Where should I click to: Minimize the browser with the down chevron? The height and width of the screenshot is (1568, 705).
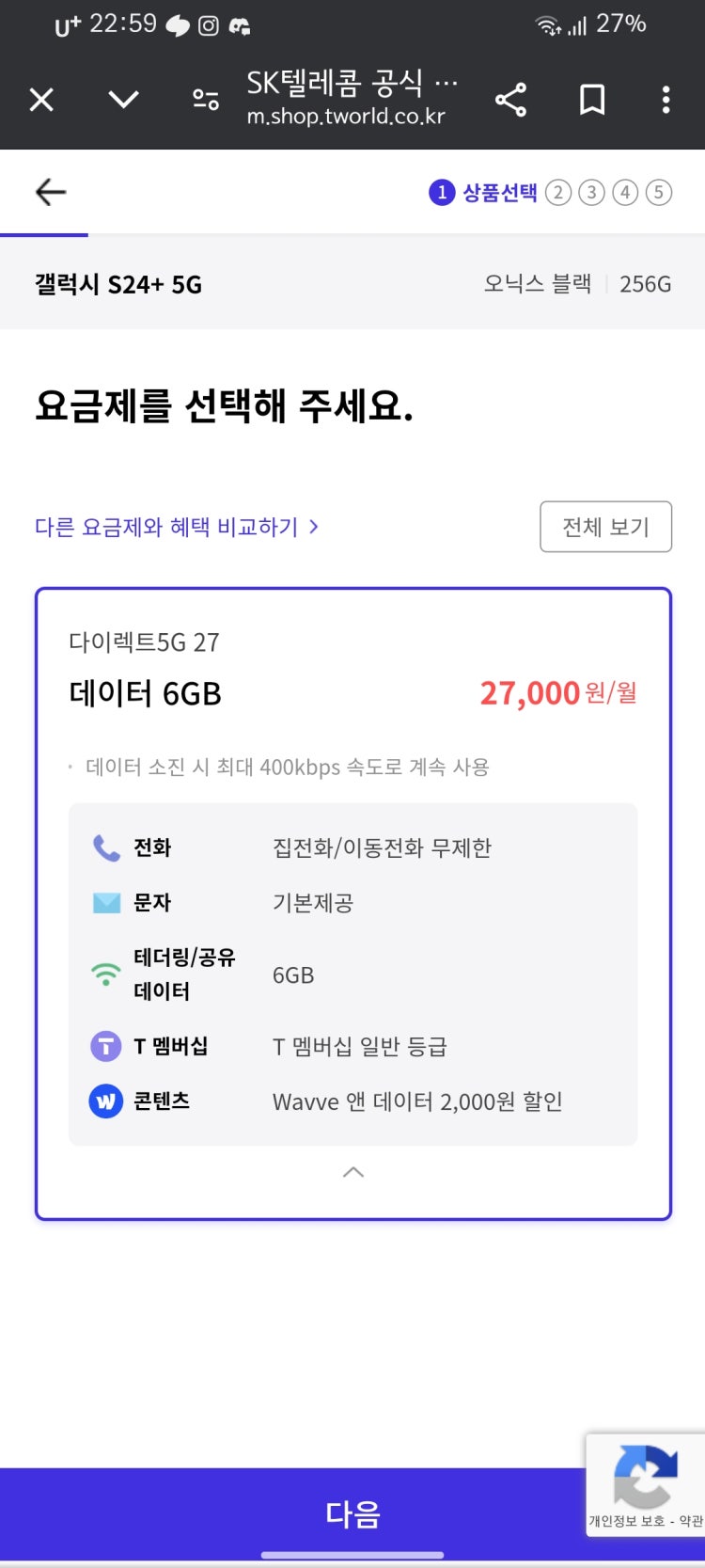click(123, 99)
